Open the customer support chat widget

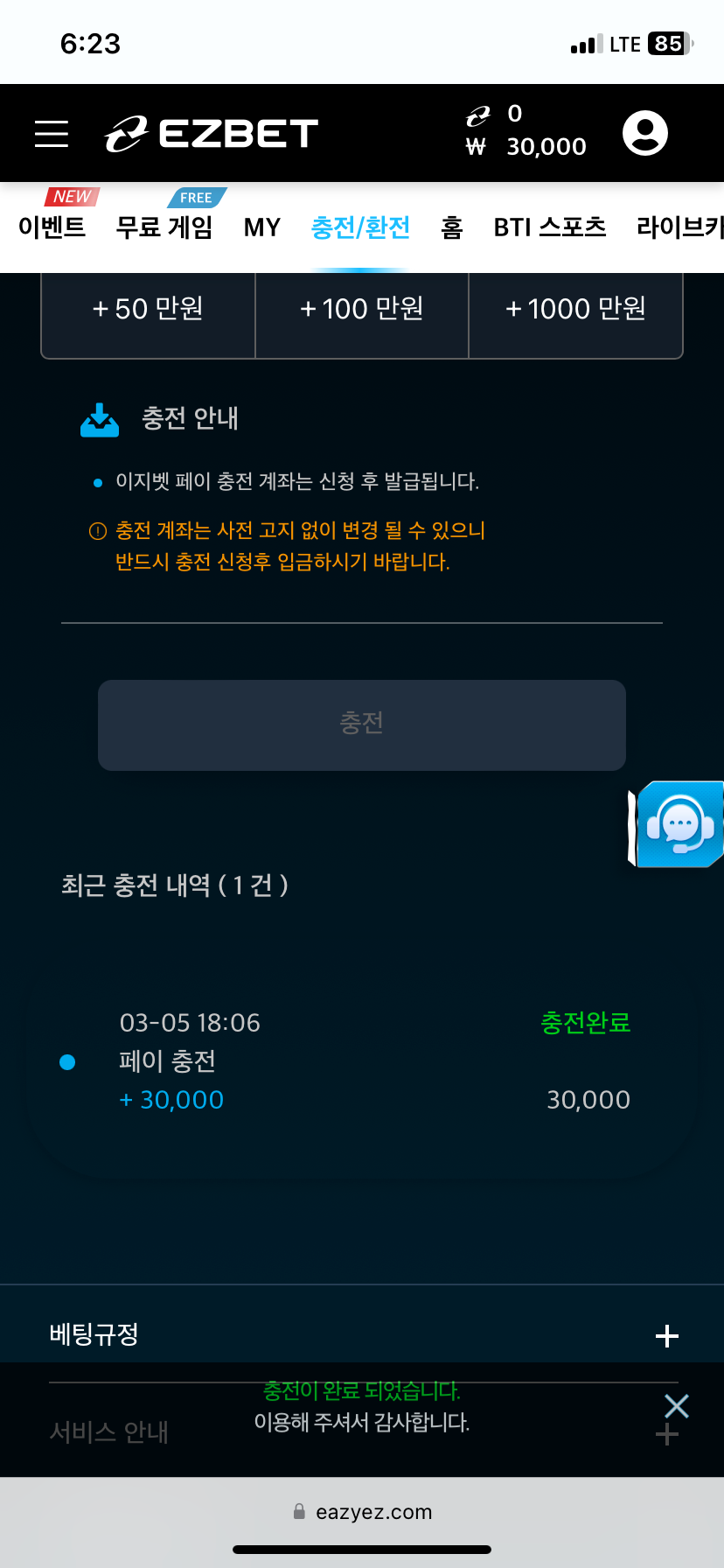[679, 824]
